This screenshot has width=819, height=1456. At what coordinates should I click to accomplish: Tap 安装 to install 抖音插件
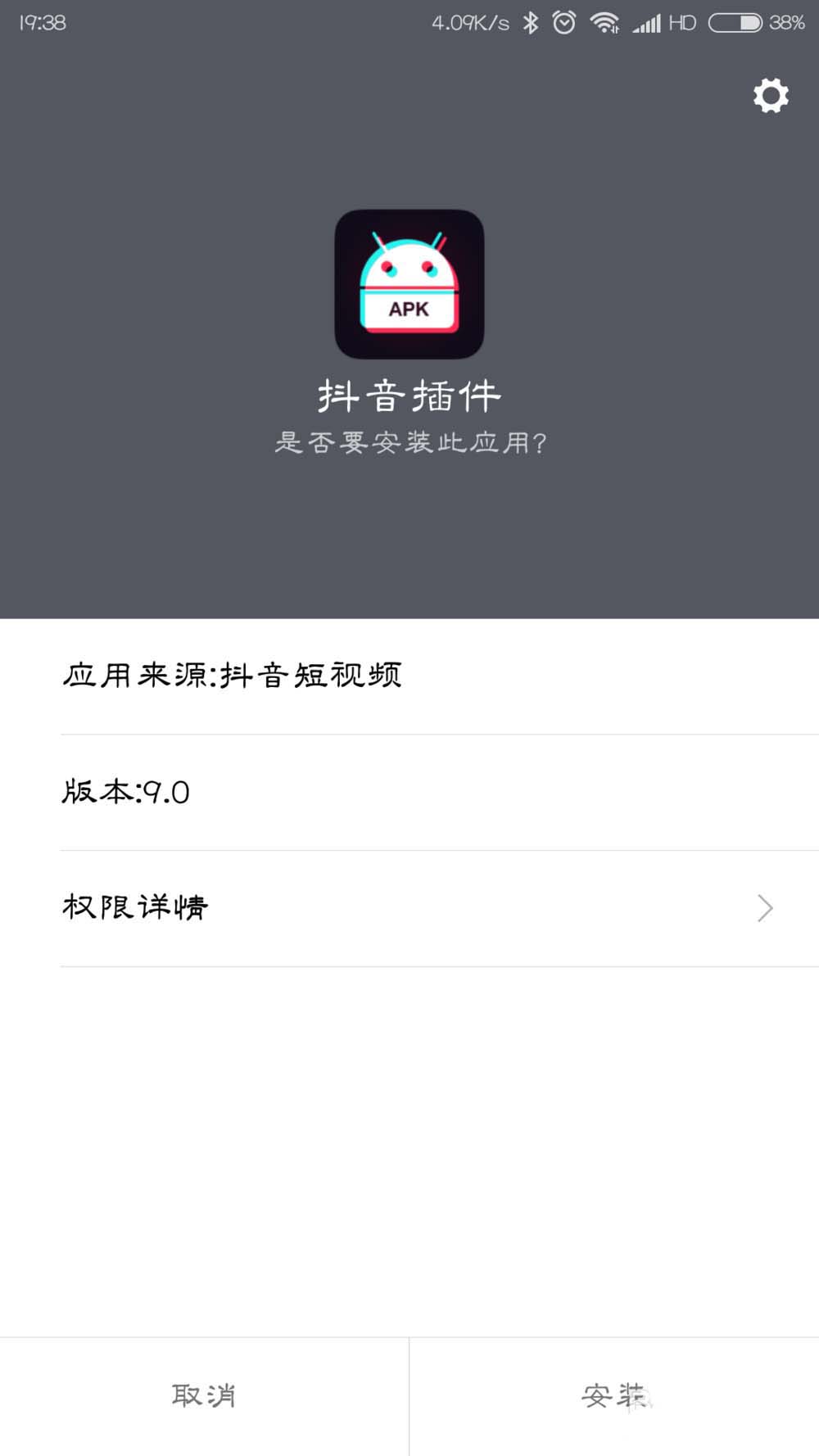coord(614,1395)
